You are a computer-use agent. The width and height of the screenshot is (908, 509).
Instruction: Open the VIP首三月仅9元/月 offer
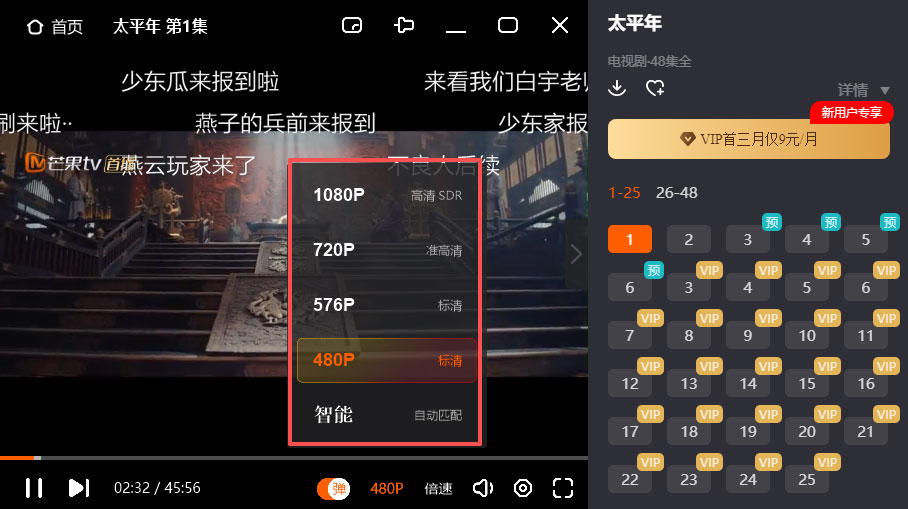[748, 139]
